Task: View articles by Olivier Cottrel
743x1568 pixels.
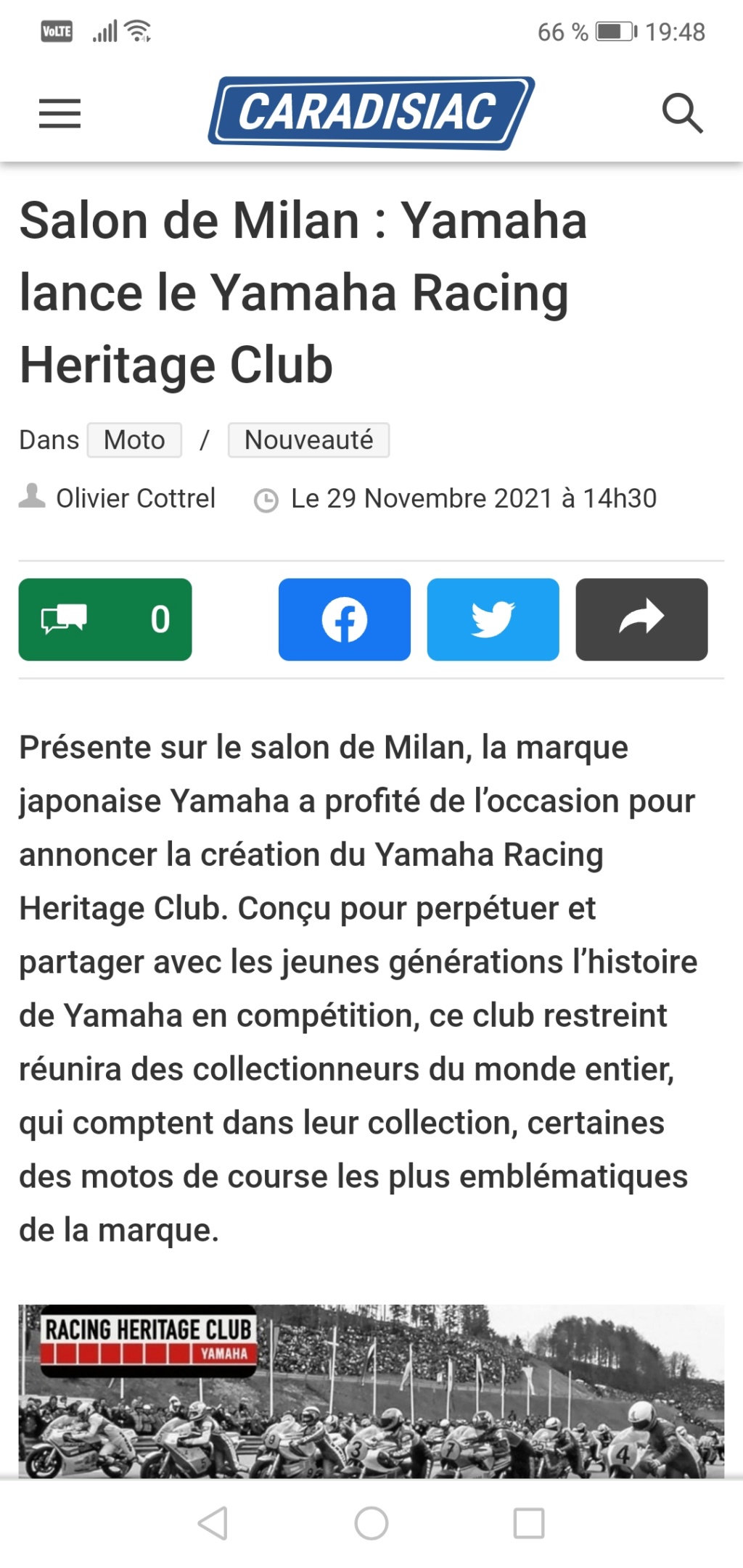Action: (136, 498)
